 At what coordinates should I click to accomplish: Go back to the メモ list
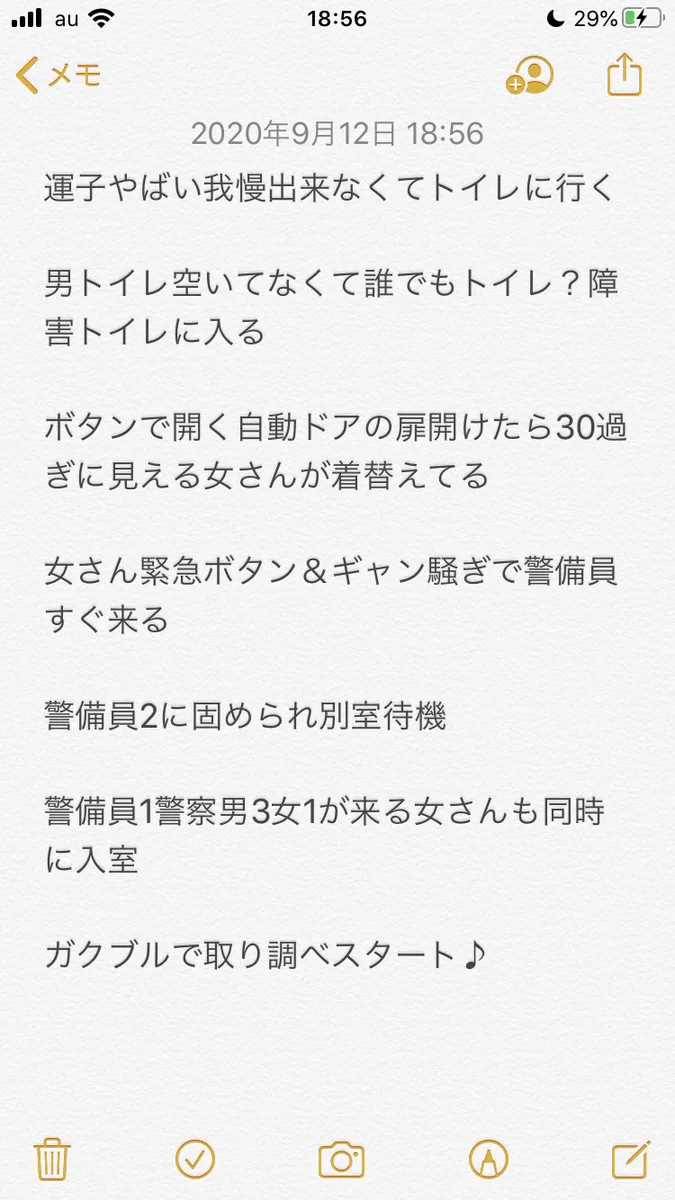(60, 75)
